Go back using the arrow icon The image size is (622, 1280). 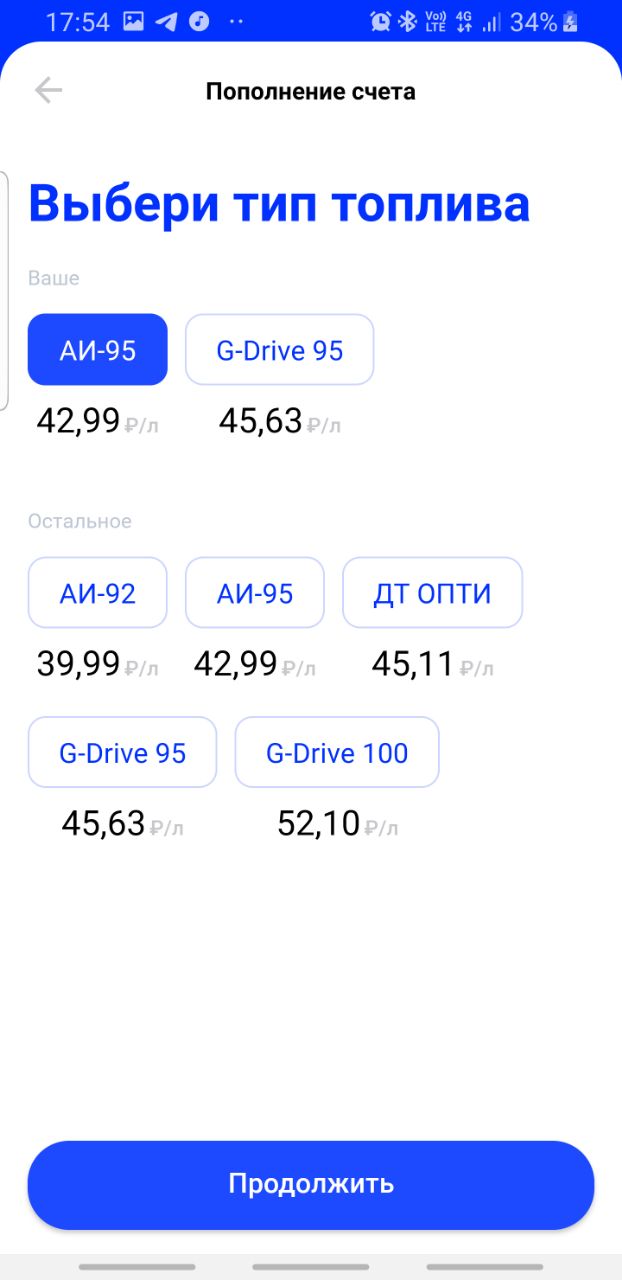48,91
